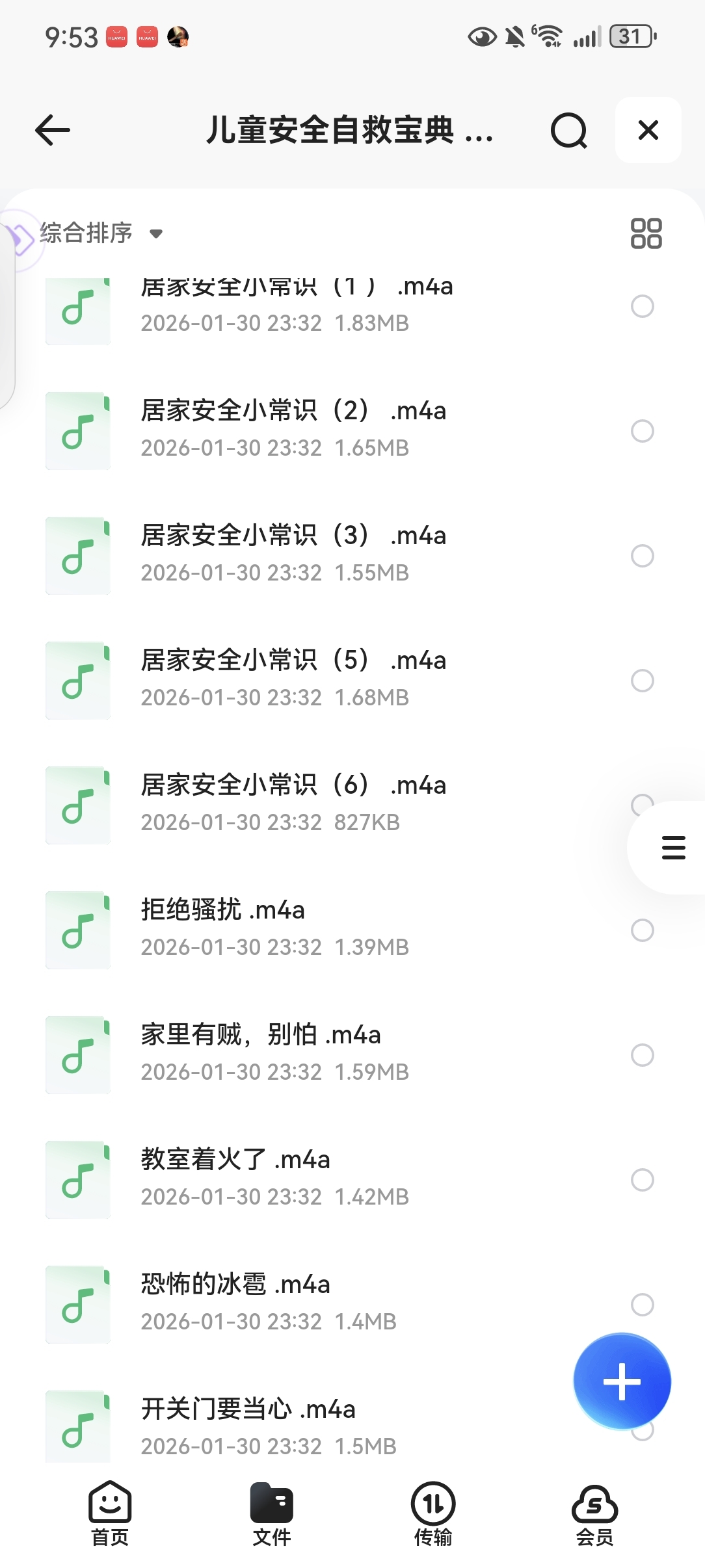Tap the blue plus button to add
705x1568 pixels.
click(x=622, y=1381)
